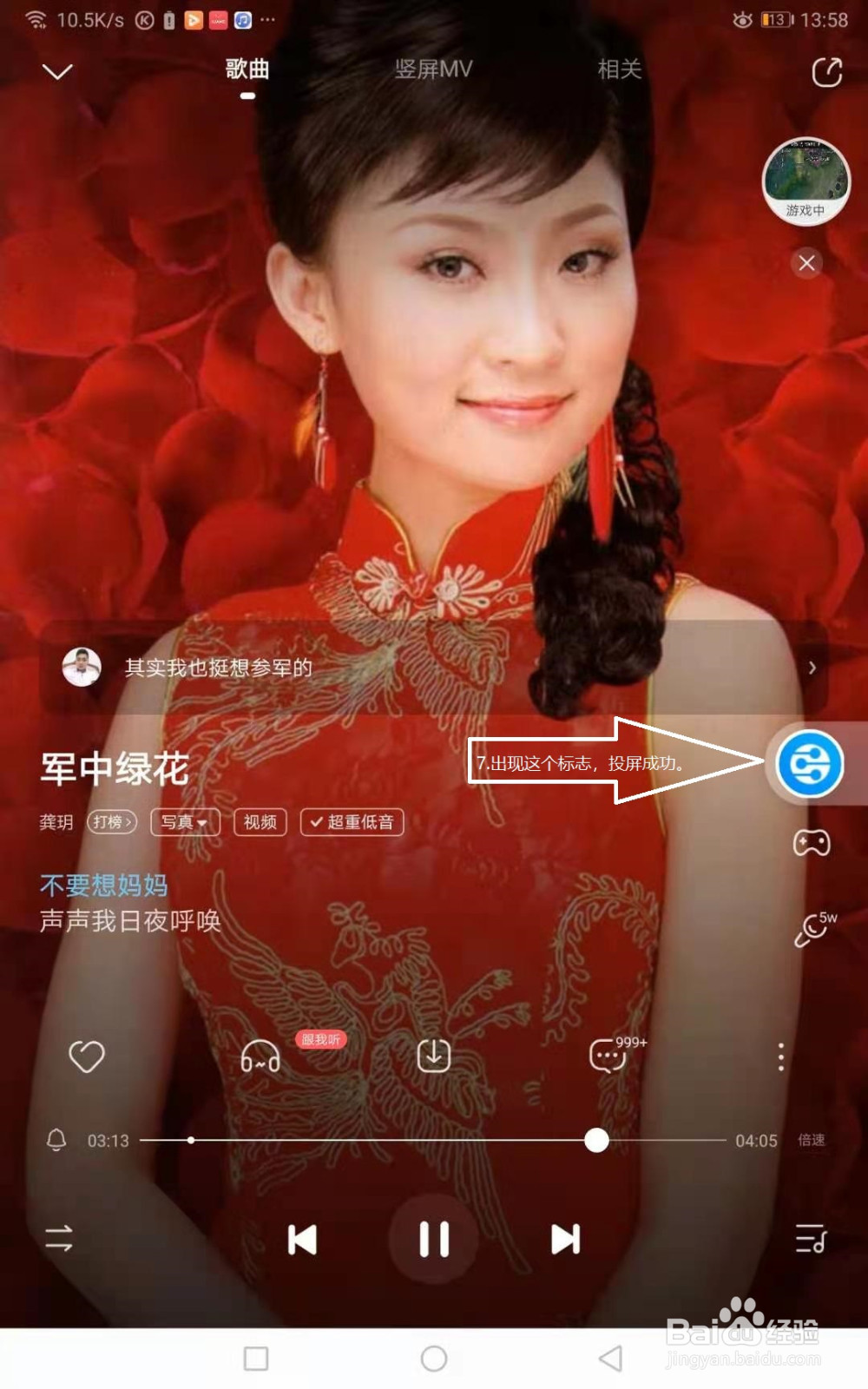This screenshot has height=1389, width=868.
Task: Switch to the 相关 tab
Action: [618, 70]
